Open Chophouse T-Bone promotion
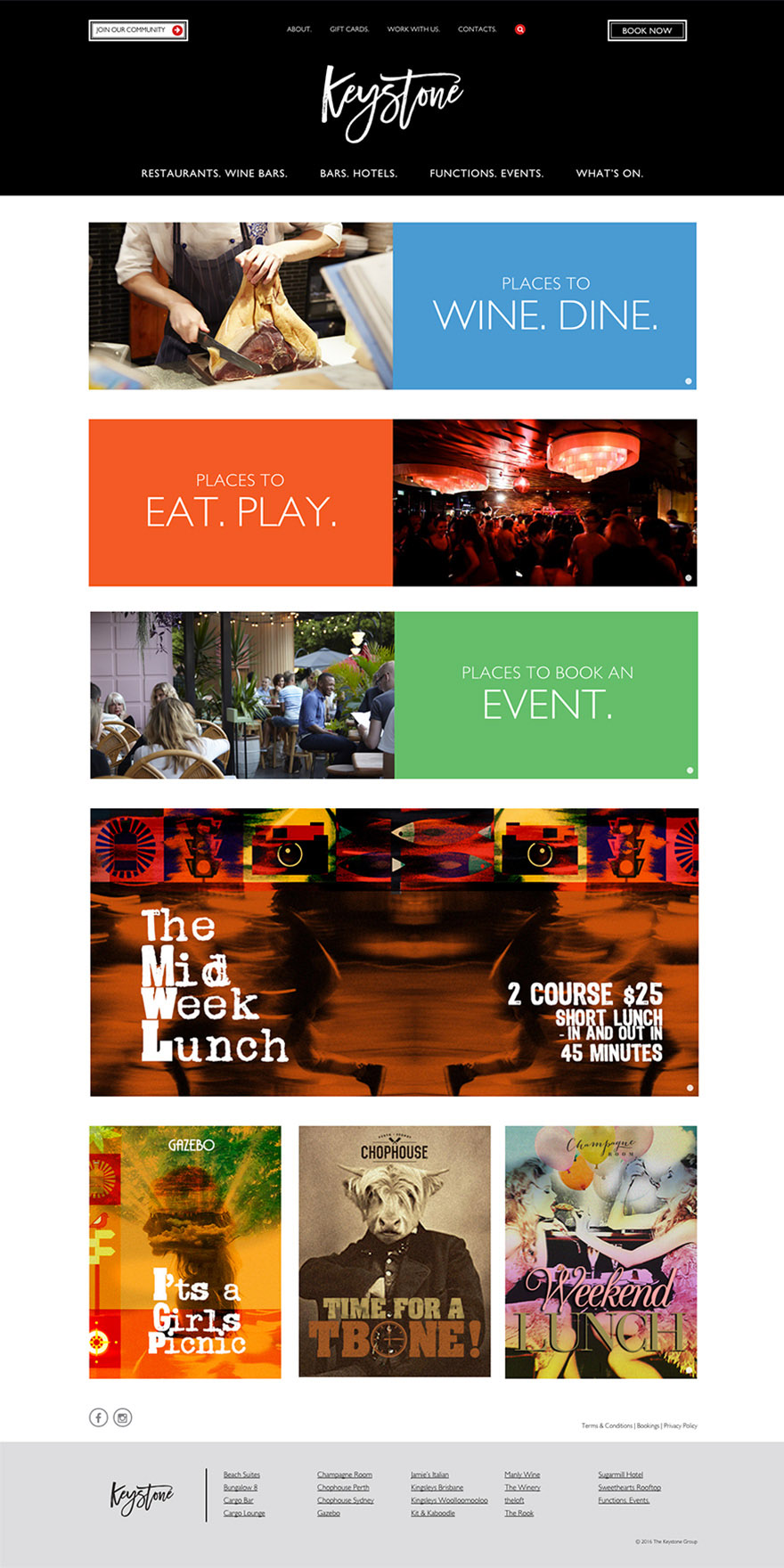 [395, 1252]
